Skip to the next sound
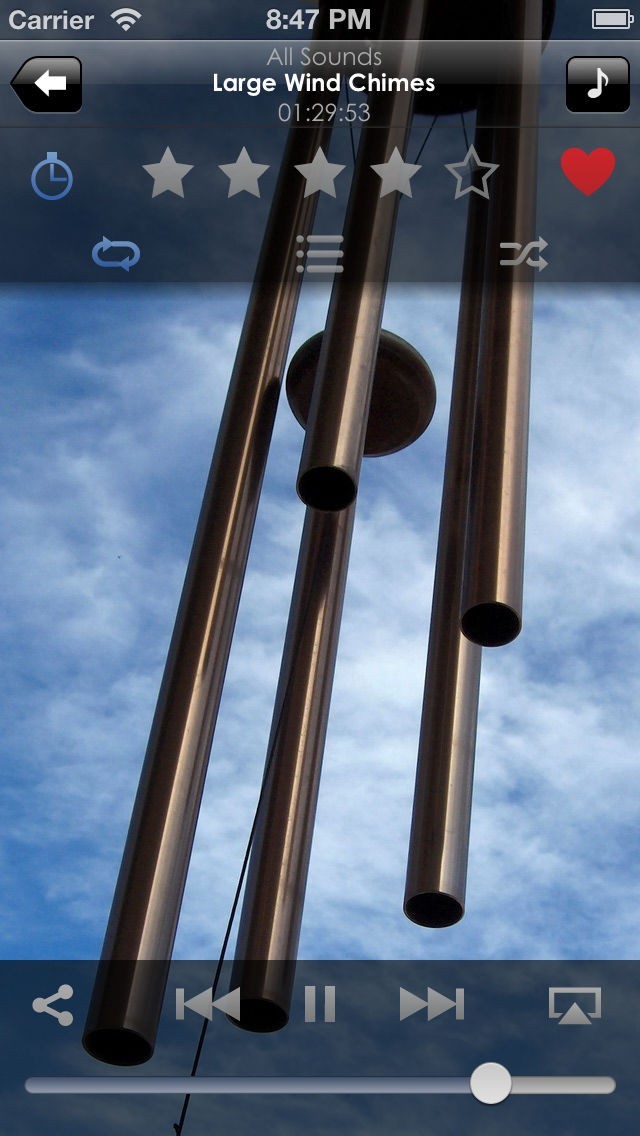Image resolution: width=640 pixels, height=1136 pixels. (432, 1004)
